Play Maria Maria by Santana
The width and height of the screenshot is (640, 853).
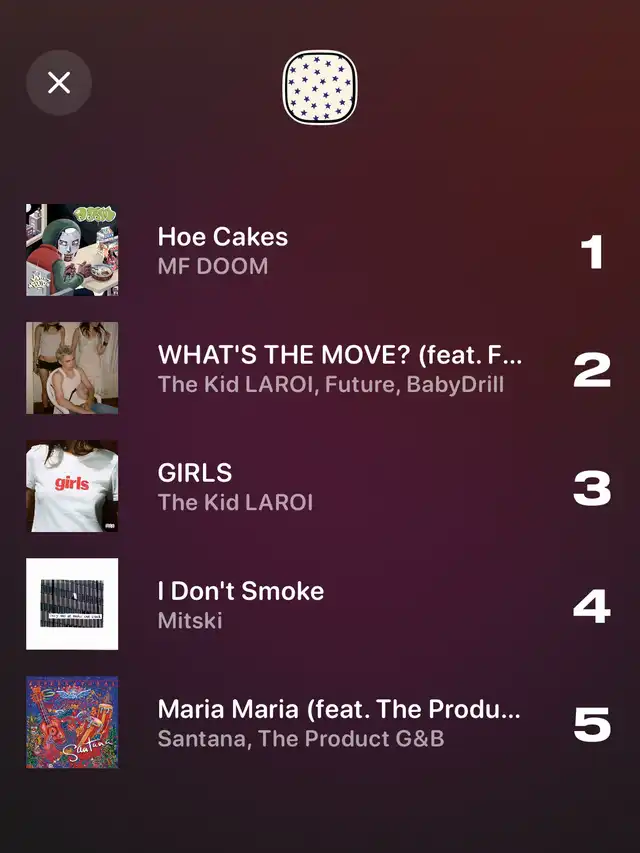(x=339, y=722)
